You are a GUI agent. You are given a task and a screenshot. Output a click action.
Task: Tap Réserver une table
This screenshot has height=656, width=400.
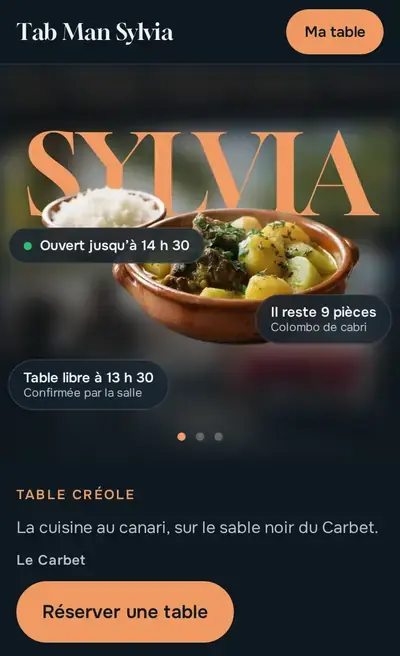pos(125,612)
